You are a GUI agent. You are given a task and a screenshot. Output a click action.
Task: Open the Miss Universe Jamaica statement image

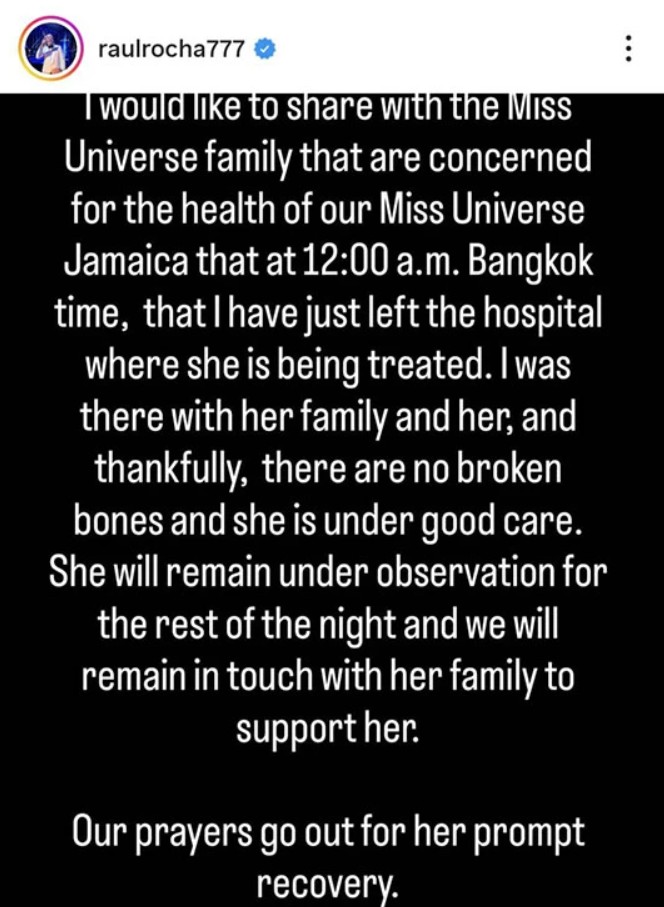[x=332, y=500]
